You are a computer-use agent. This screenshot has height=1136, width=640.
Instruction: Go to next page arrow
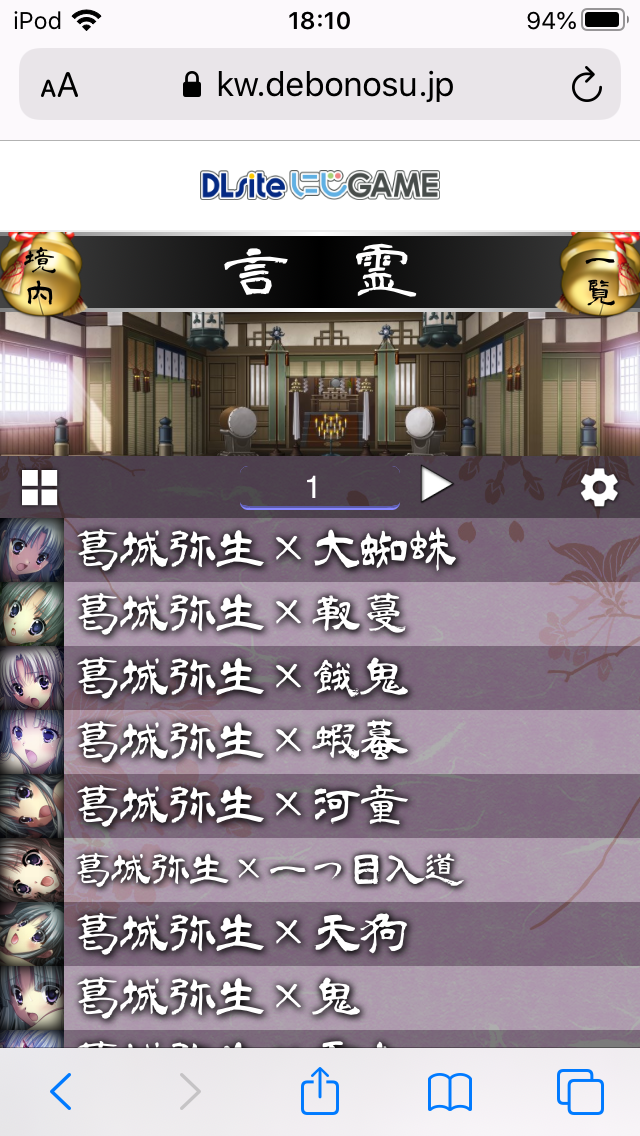pos(436,486)
